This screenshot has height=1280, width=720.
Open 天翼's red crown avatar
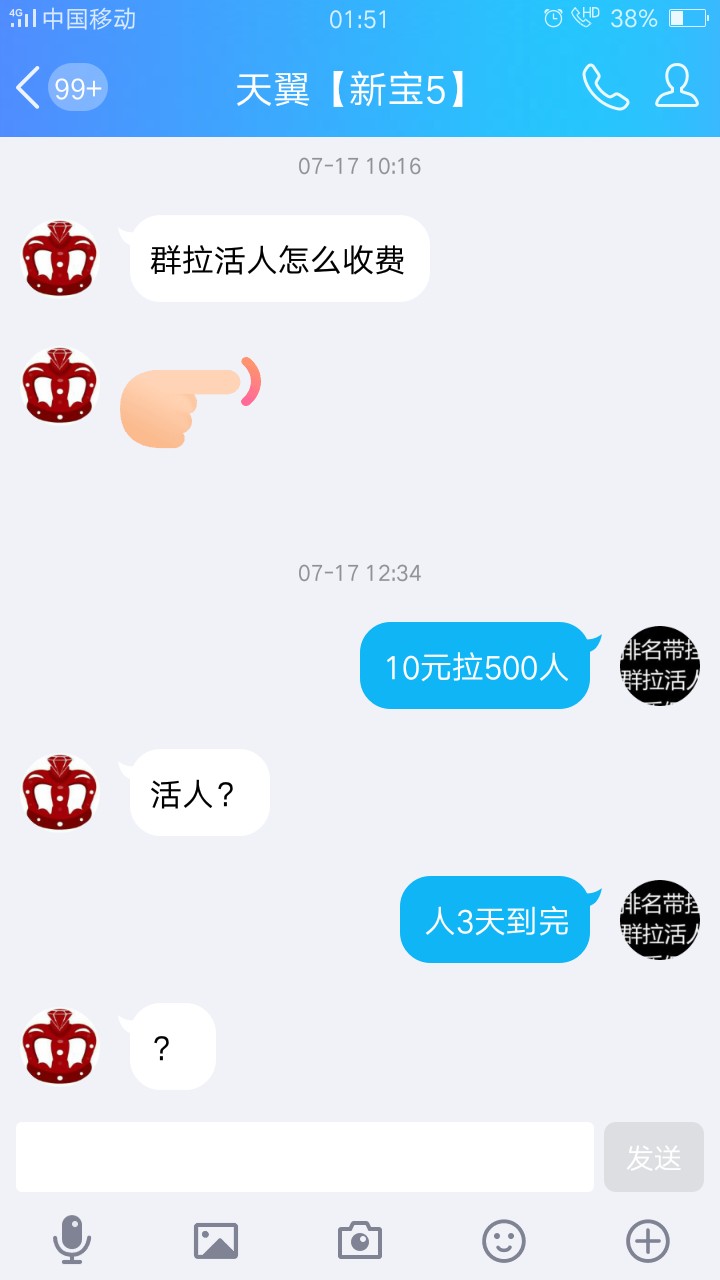click(x=58, y=258)
